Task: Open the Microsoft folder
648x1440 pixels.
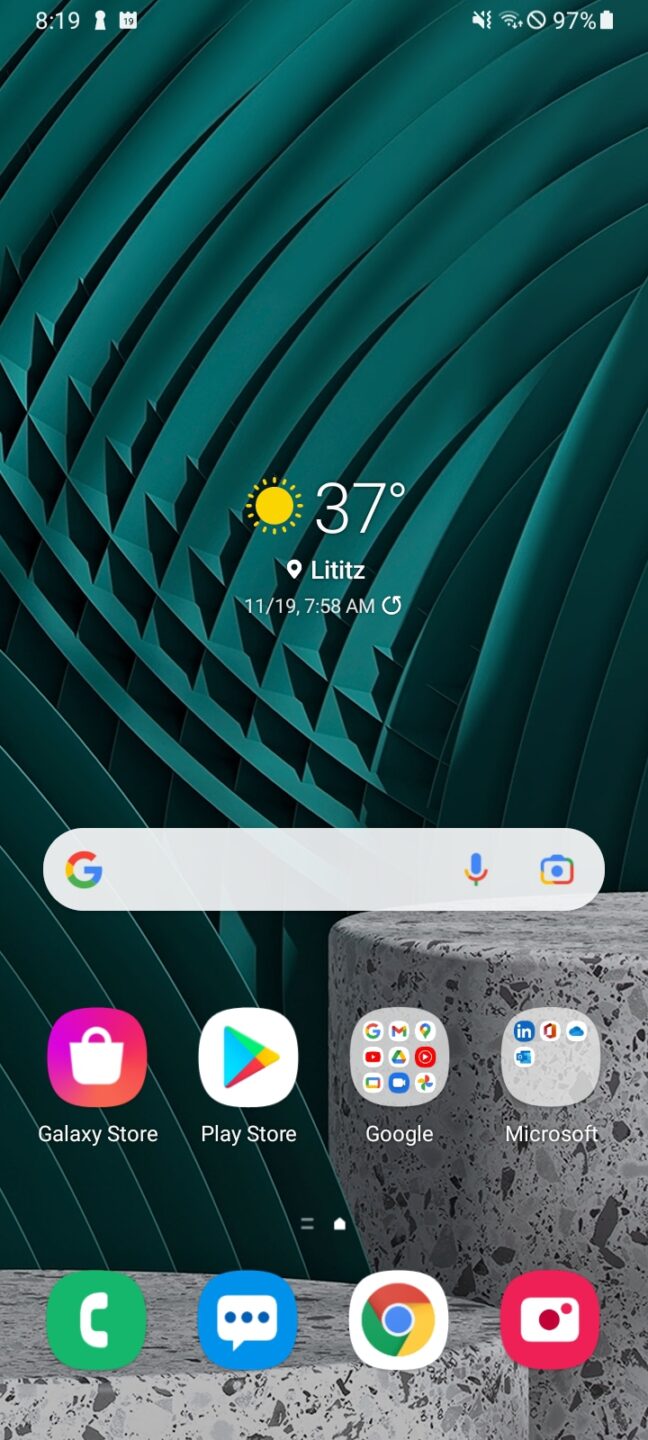Action: pos(551,1058)
